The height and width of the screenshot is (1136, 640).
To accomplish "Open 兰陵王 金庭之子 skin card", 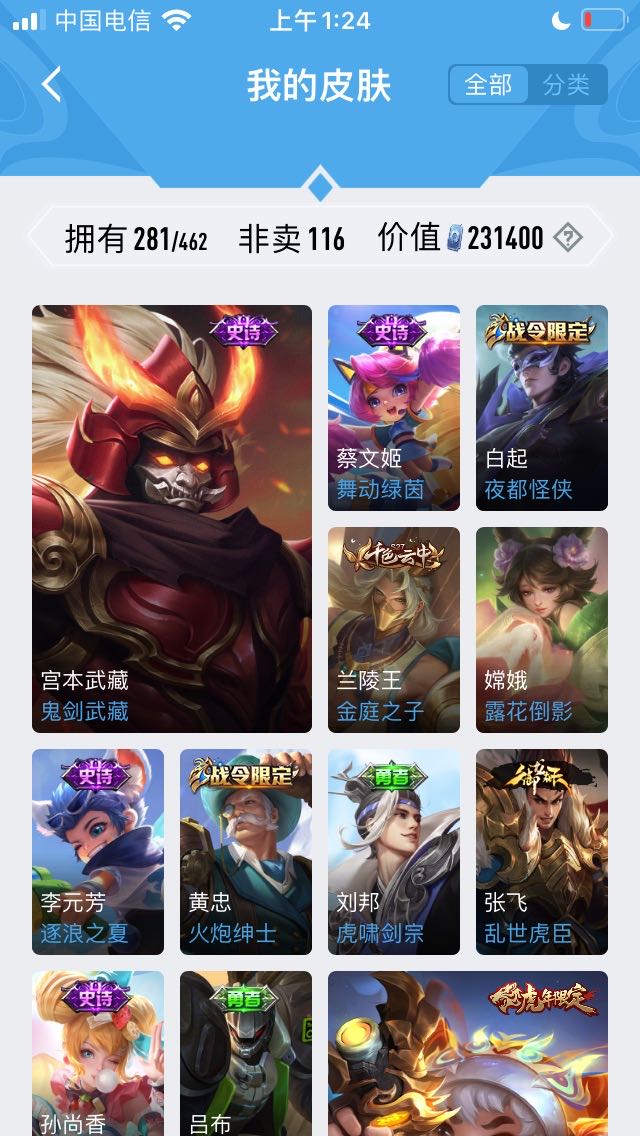I will (394, 629).
